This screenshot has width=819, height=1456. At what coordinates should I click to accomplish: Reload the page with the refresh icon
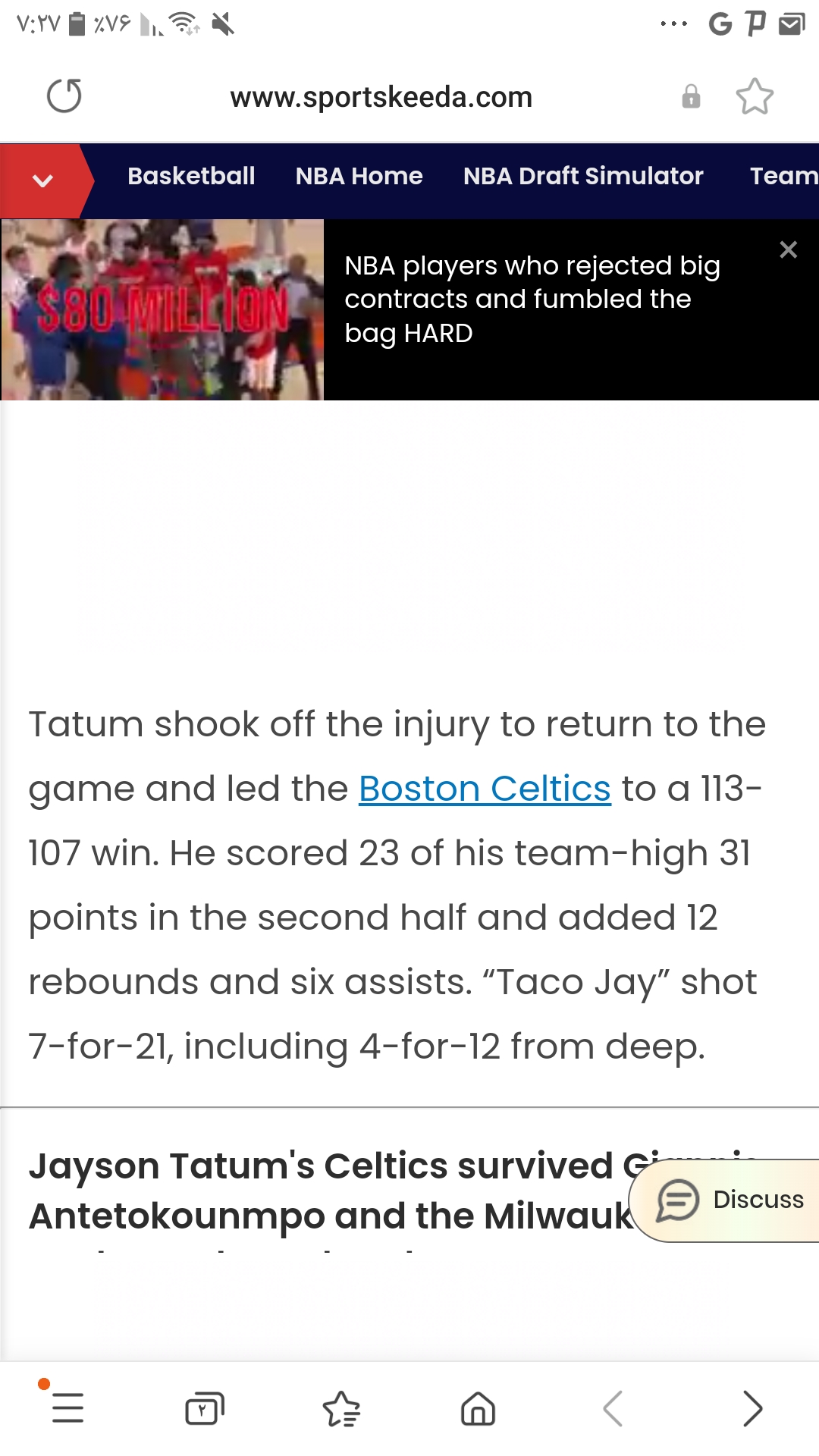point(64,96)
